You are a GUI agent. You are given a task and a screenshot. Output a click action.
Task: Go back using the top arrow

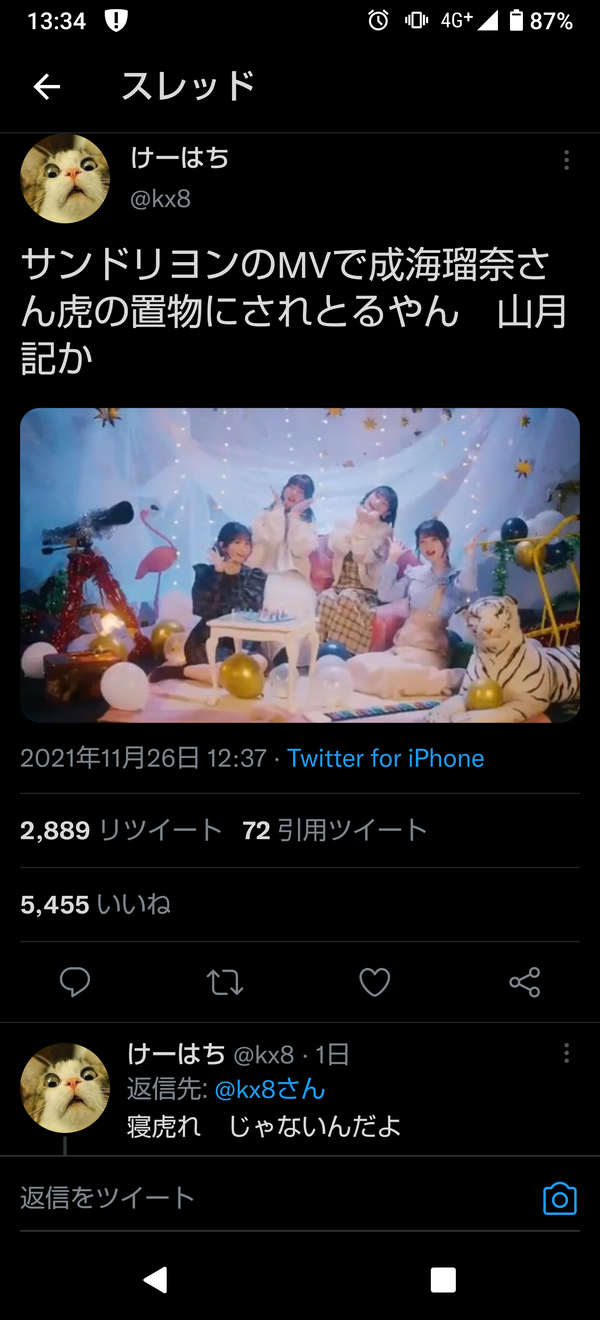tap(47, 87)
